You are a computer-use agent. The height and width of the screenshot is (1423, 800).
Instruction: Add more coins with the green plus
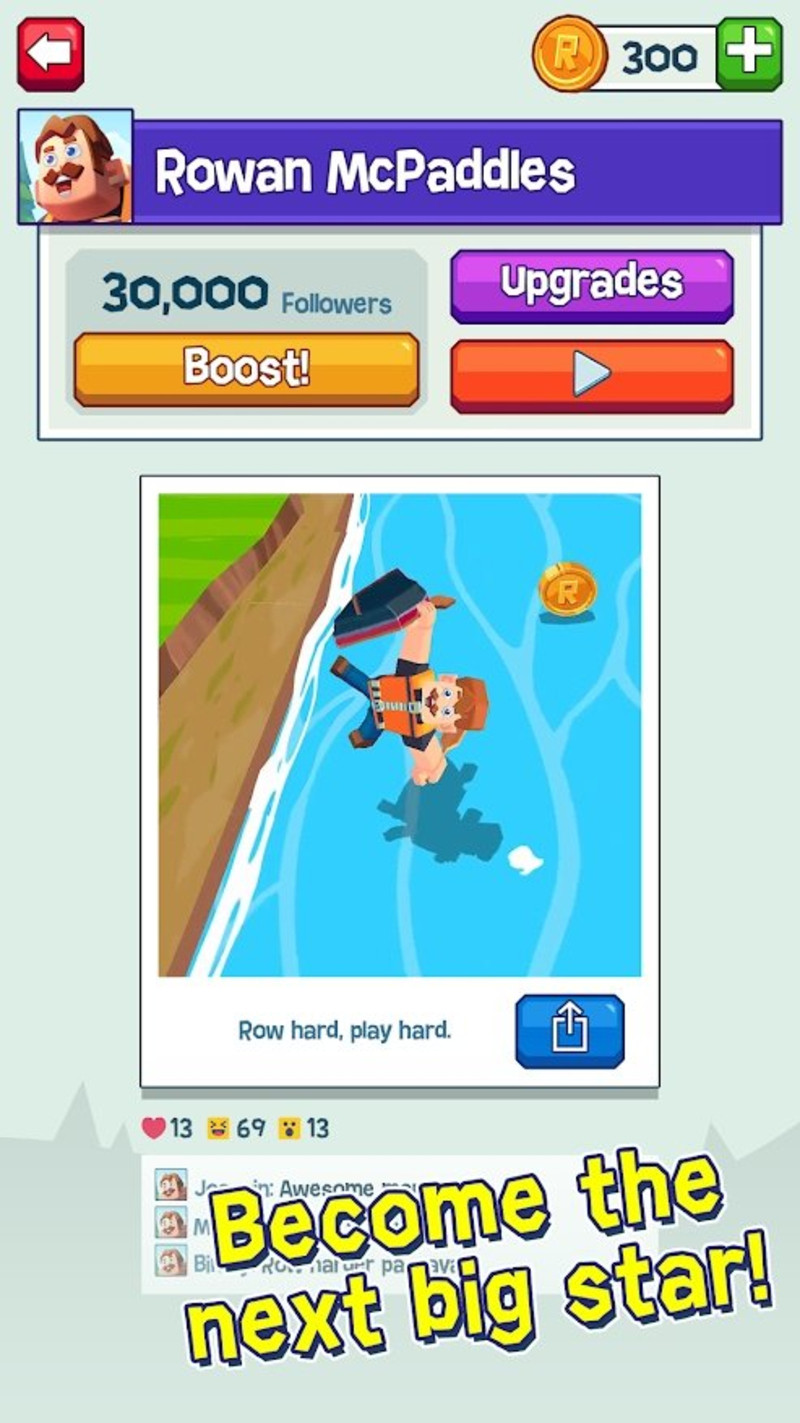point(749,54)
